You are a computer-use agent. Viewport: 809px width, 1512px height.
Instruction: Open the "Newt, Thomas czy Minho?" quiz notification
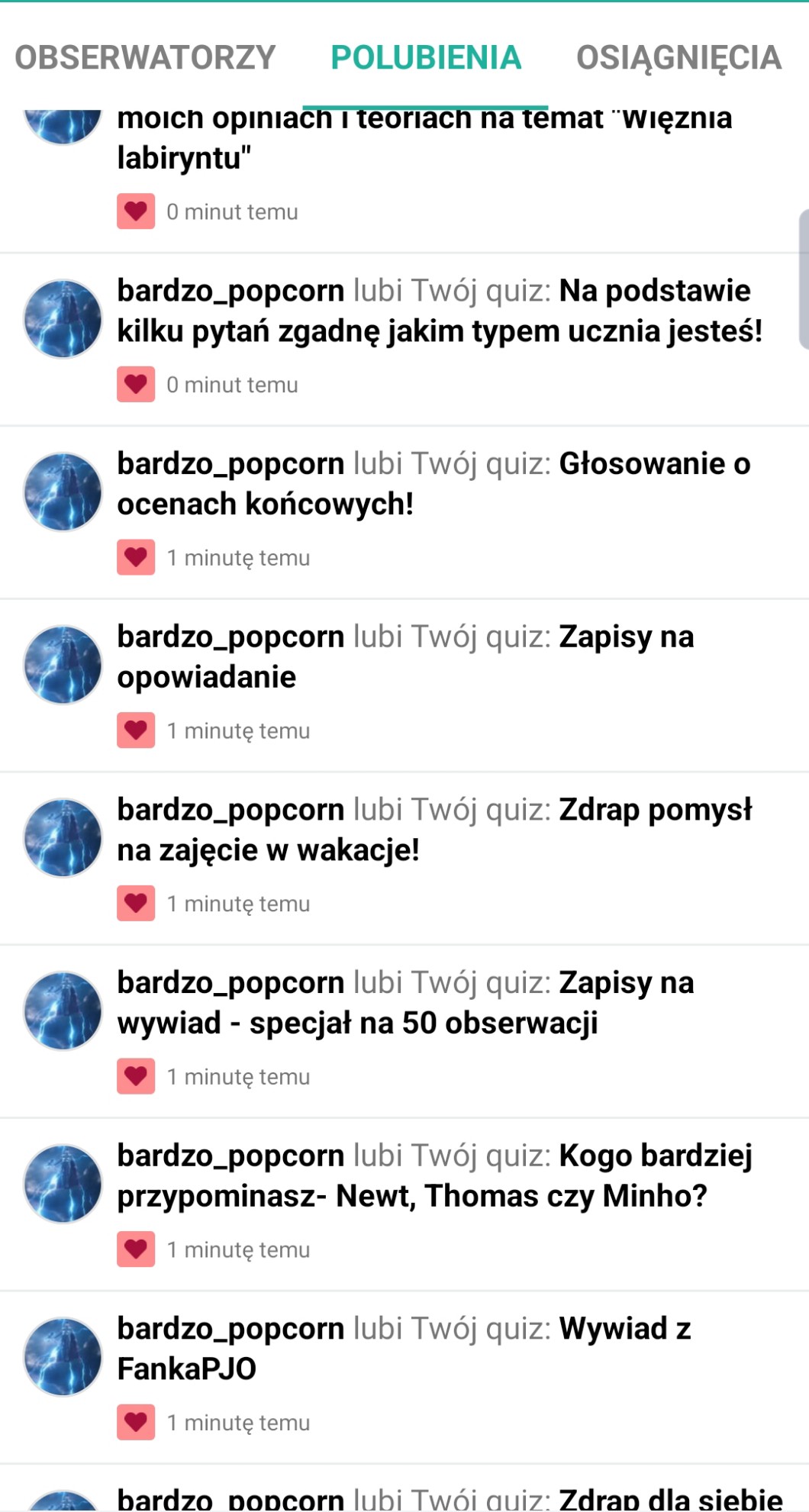(x=434, y=1175)
